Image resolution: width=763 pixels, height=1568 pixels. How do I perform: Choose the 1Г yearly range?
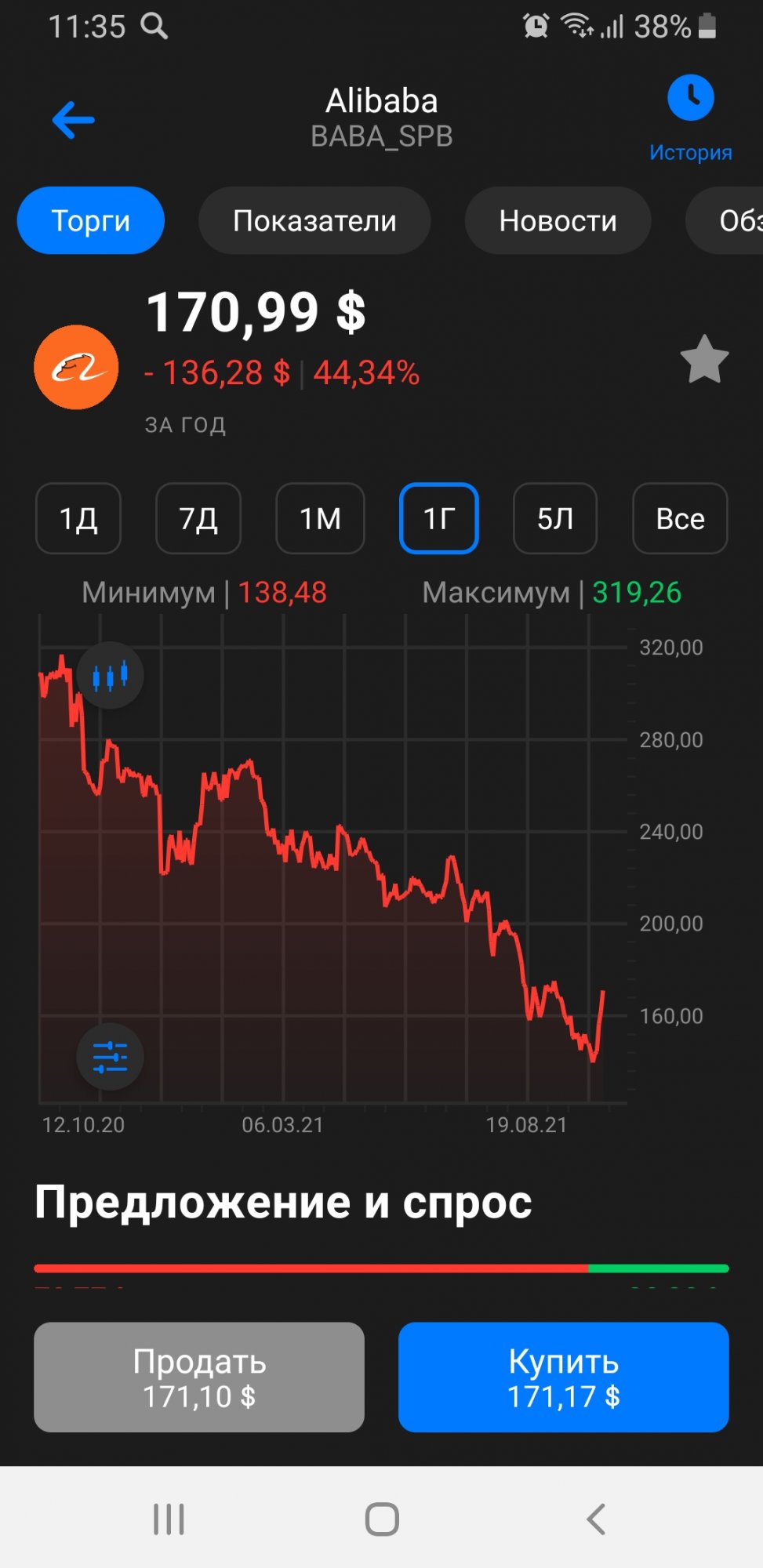point(439,519)
